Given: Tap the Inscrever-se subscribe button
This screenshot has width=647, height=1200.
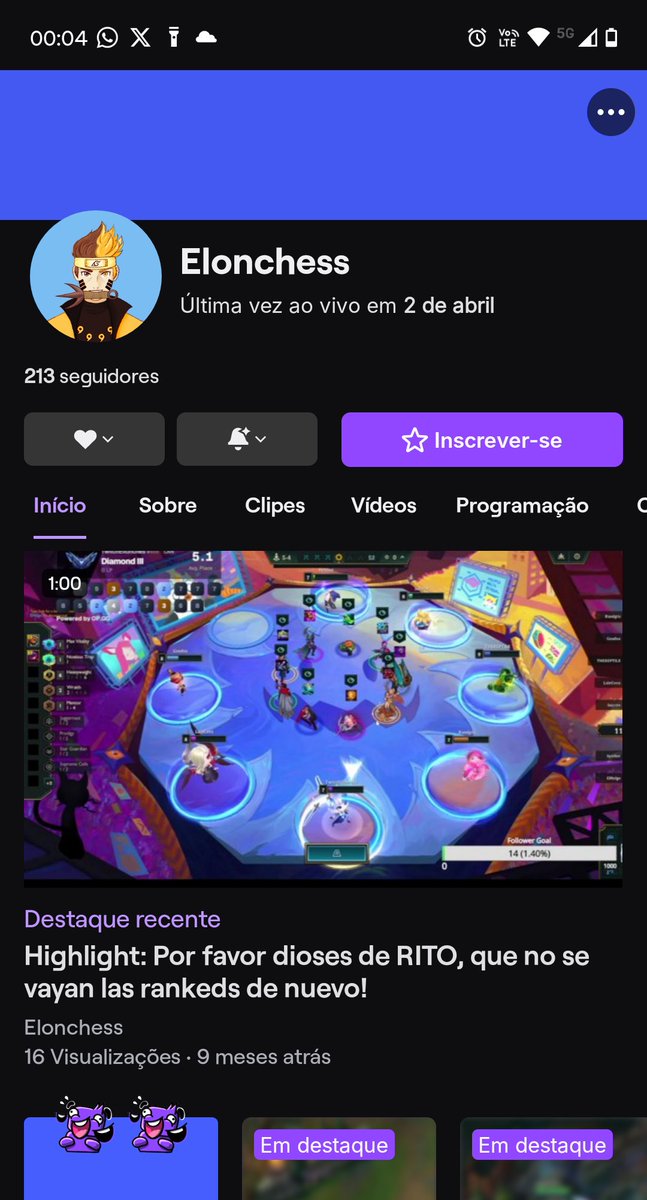Looking at the screenshot, I should coord(482,440).
